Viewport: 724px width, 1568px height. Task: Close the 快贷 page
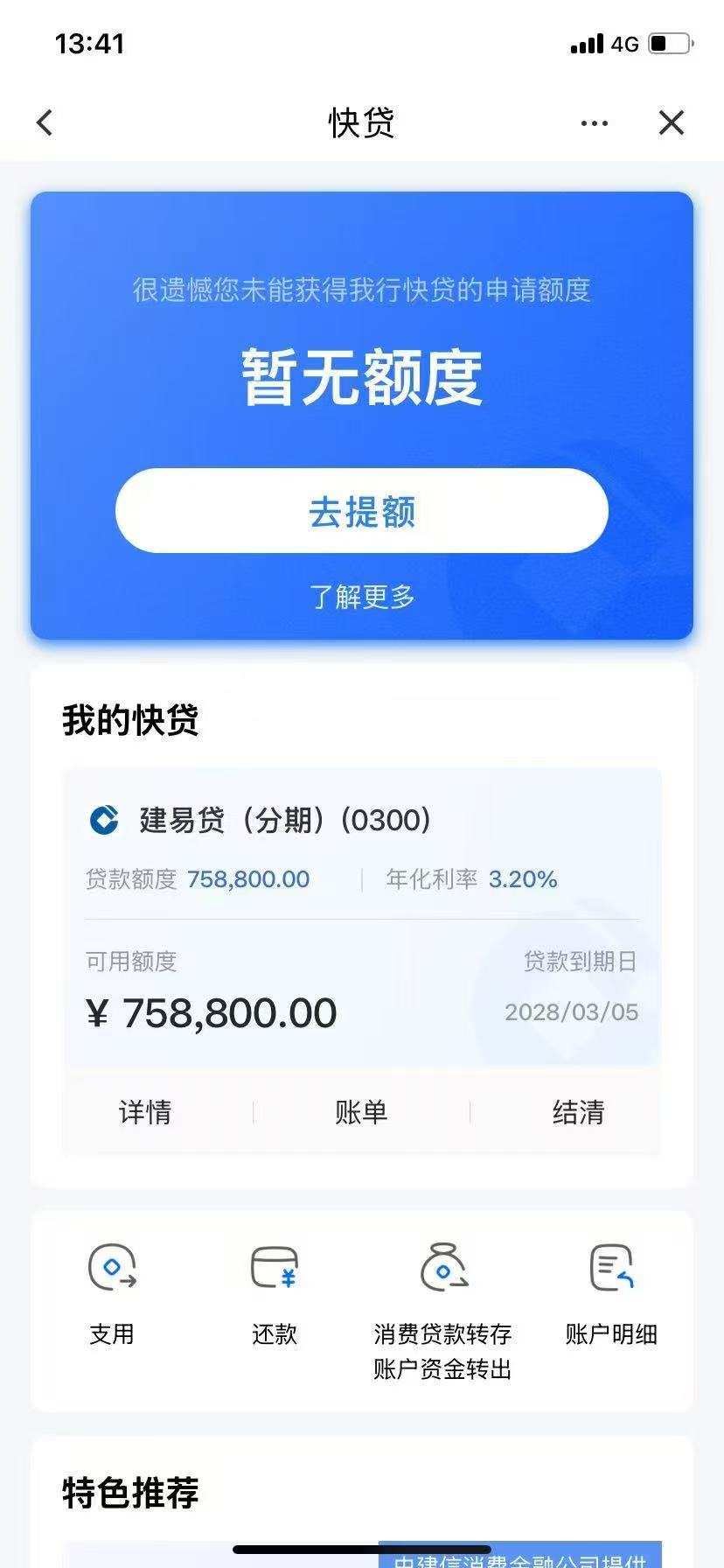[671, 122]
